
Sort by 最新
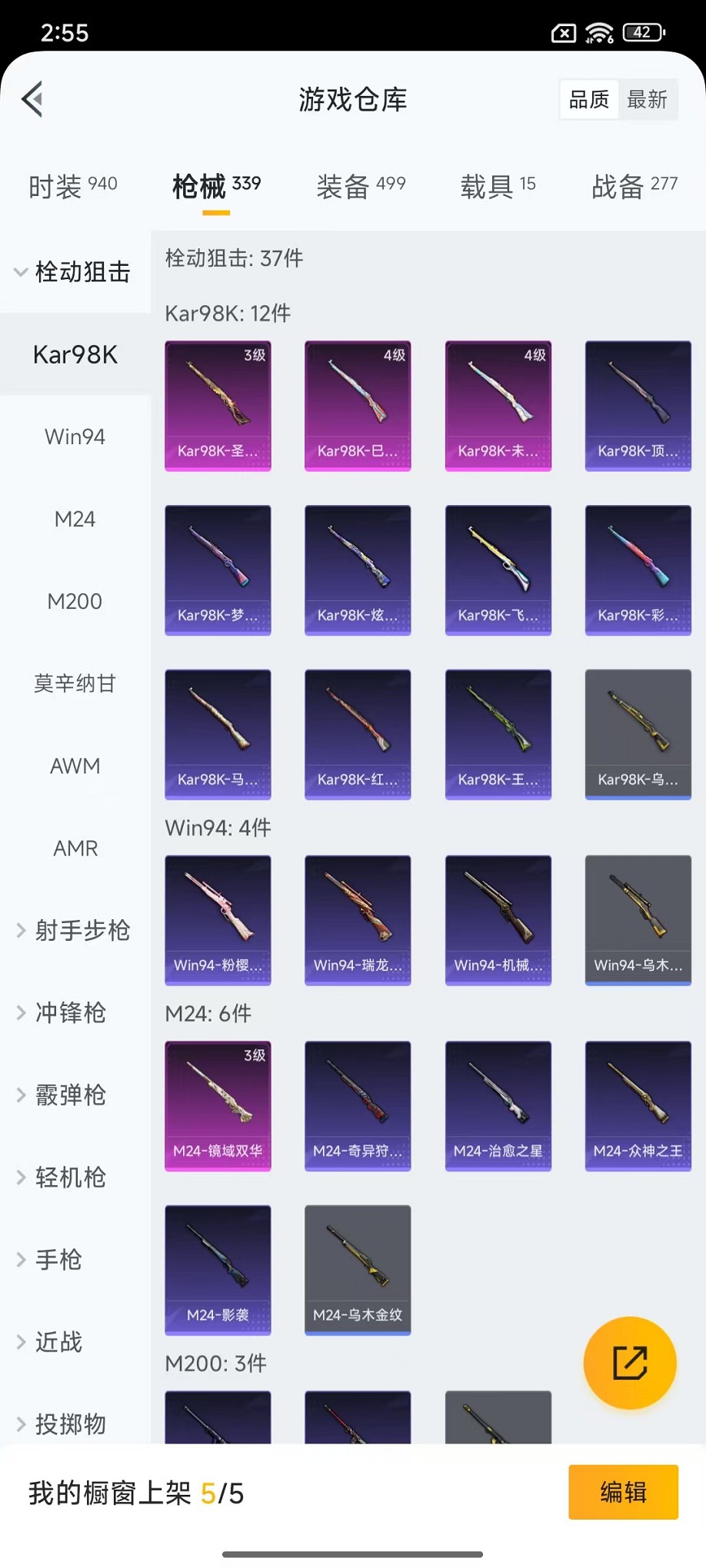point(647,99)
